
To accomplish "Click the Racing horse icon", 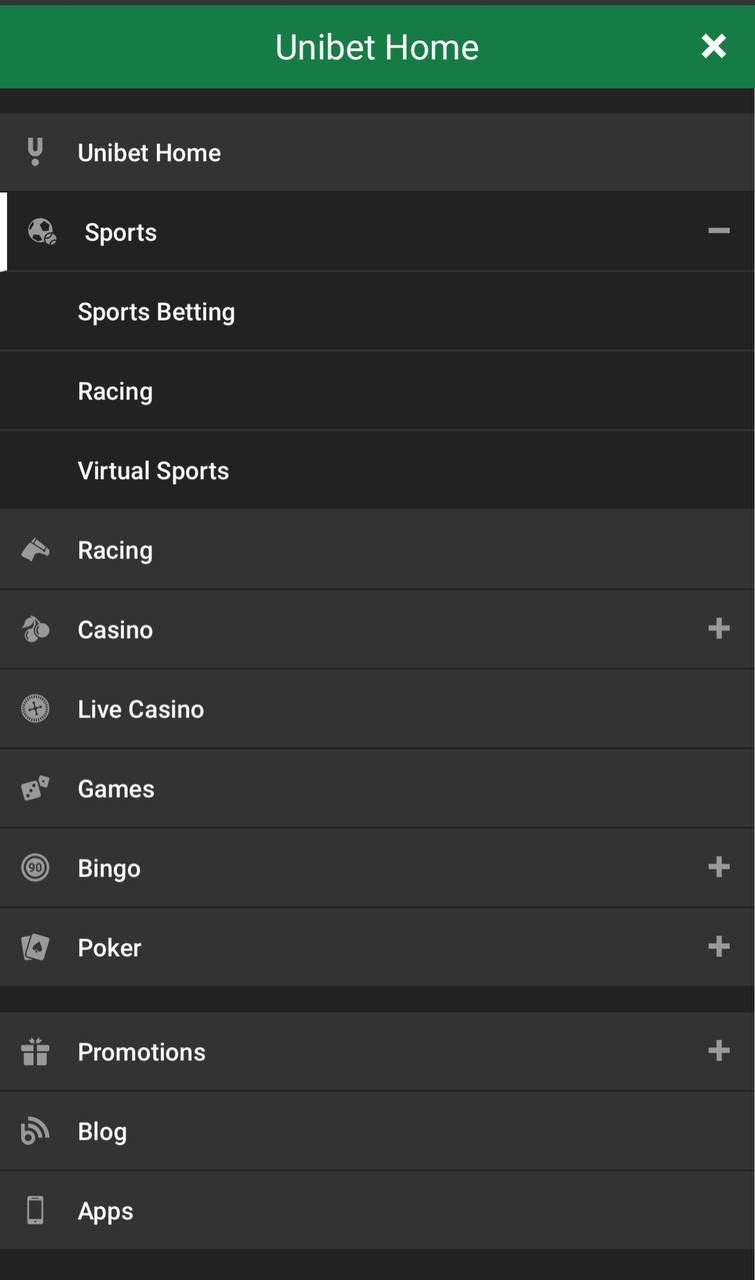I will coord(36,549).
